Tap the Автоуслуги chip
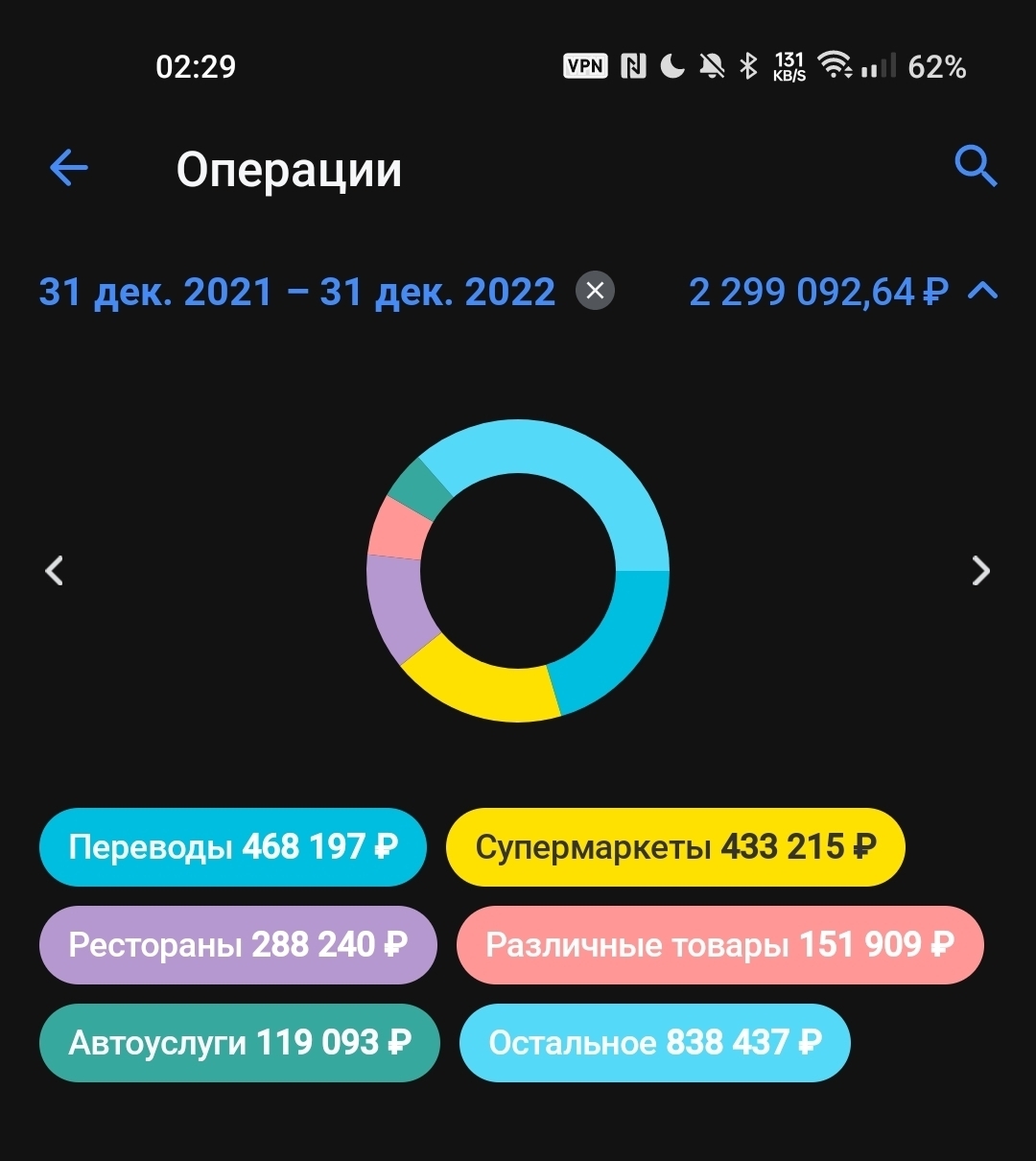The width and height of the screenshot is (1036, 1161). 239,1043
